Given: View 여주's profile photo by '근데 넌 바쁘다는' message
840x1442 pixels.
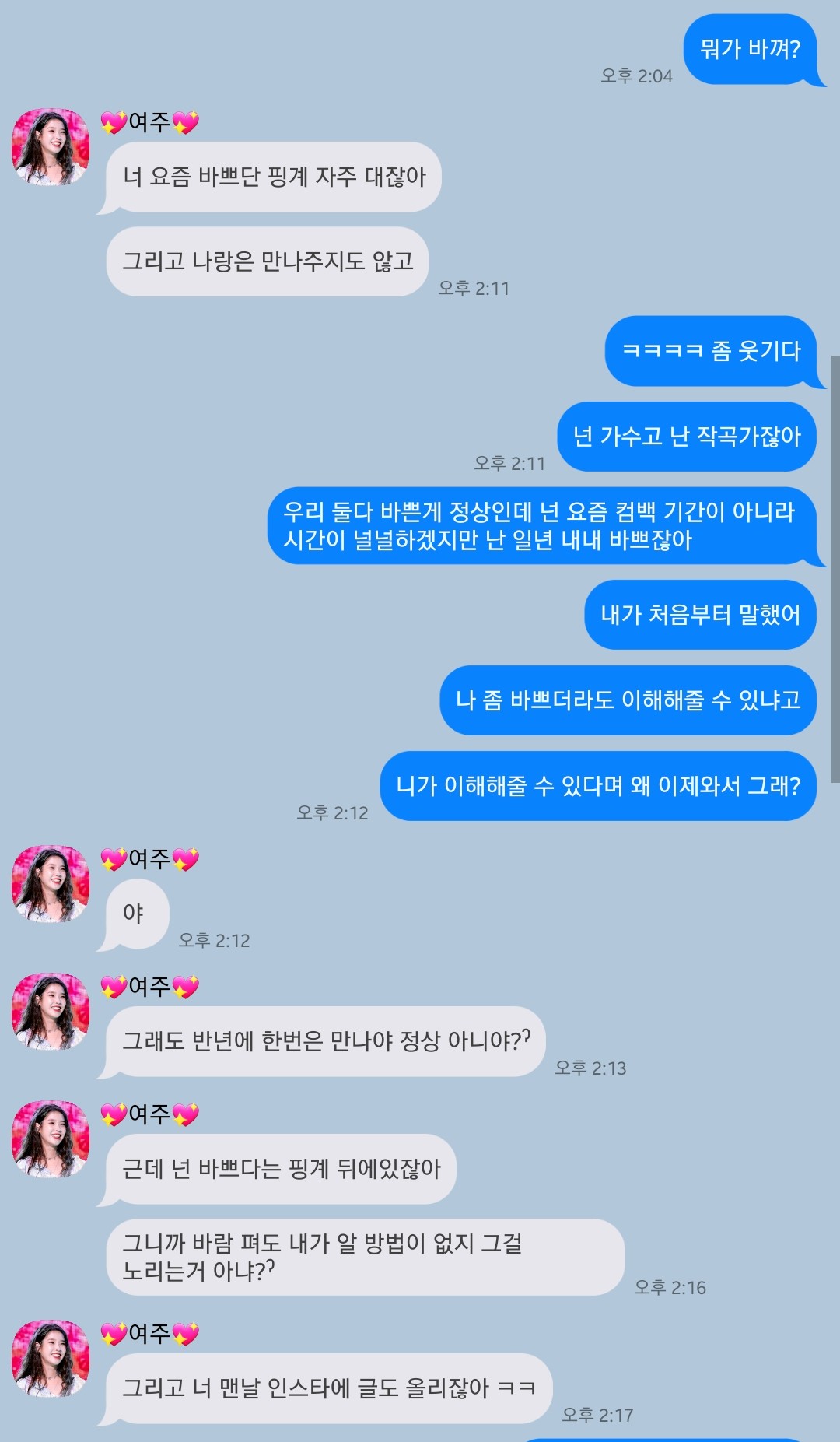Looking at the screenshot, I should pyautogui.click(x=51, y=1139).
